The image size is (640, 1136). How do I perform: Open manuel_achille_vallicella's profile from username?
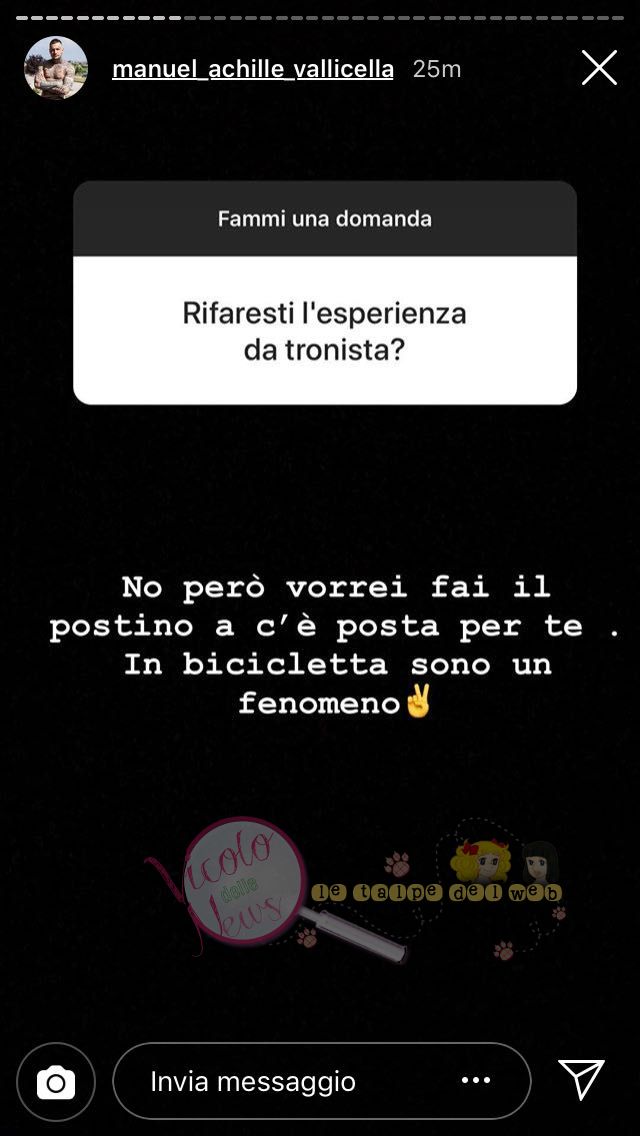pos(253,69)
